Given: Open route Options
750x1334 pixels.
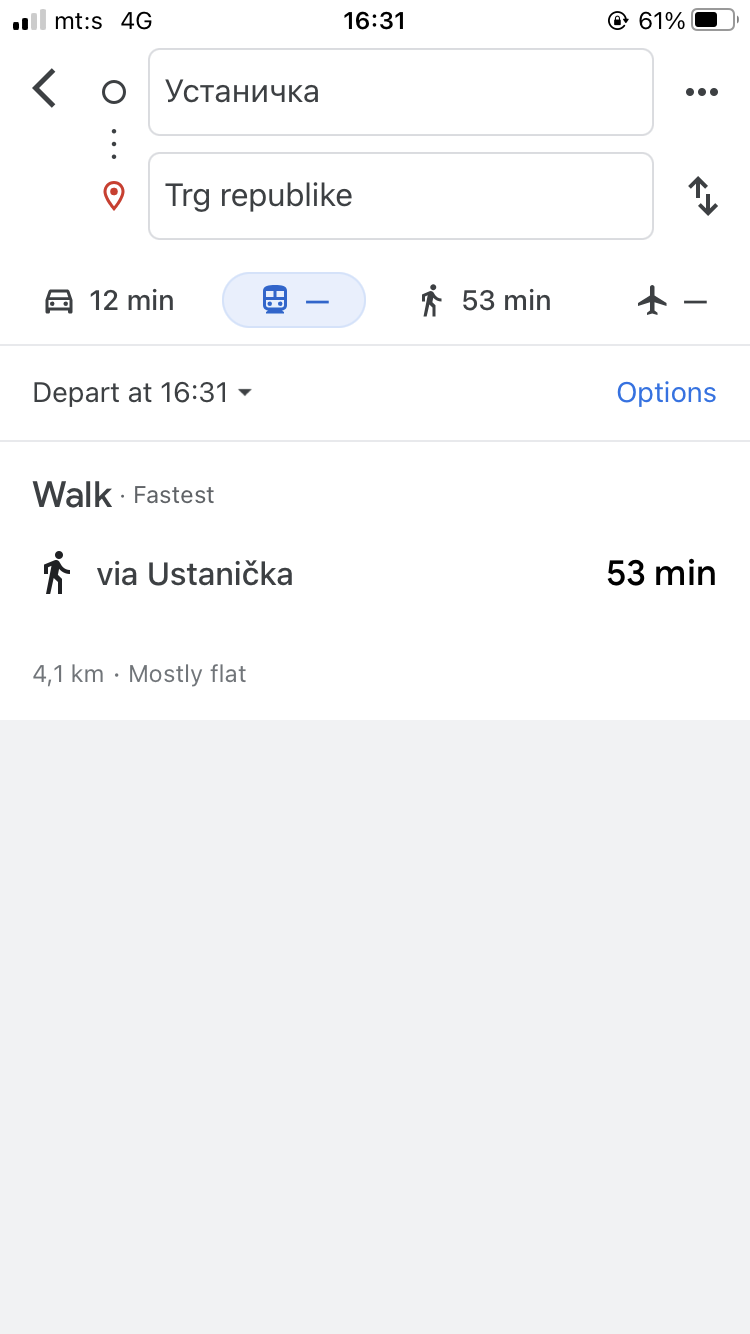Looking at the screenshot, I should [x=666, y=393].
